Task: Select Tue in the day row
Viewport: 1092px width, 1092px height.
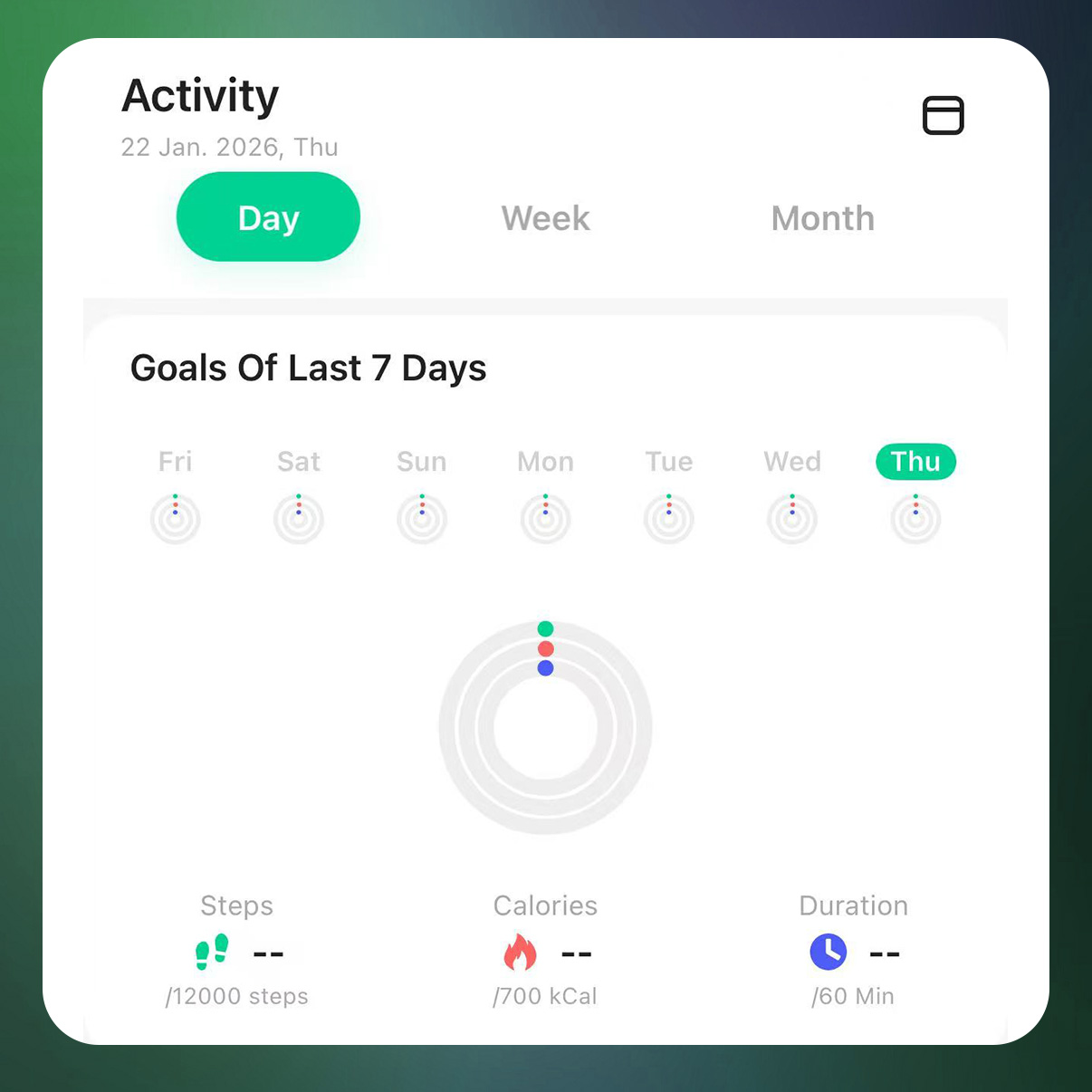Action: [669, 462]
